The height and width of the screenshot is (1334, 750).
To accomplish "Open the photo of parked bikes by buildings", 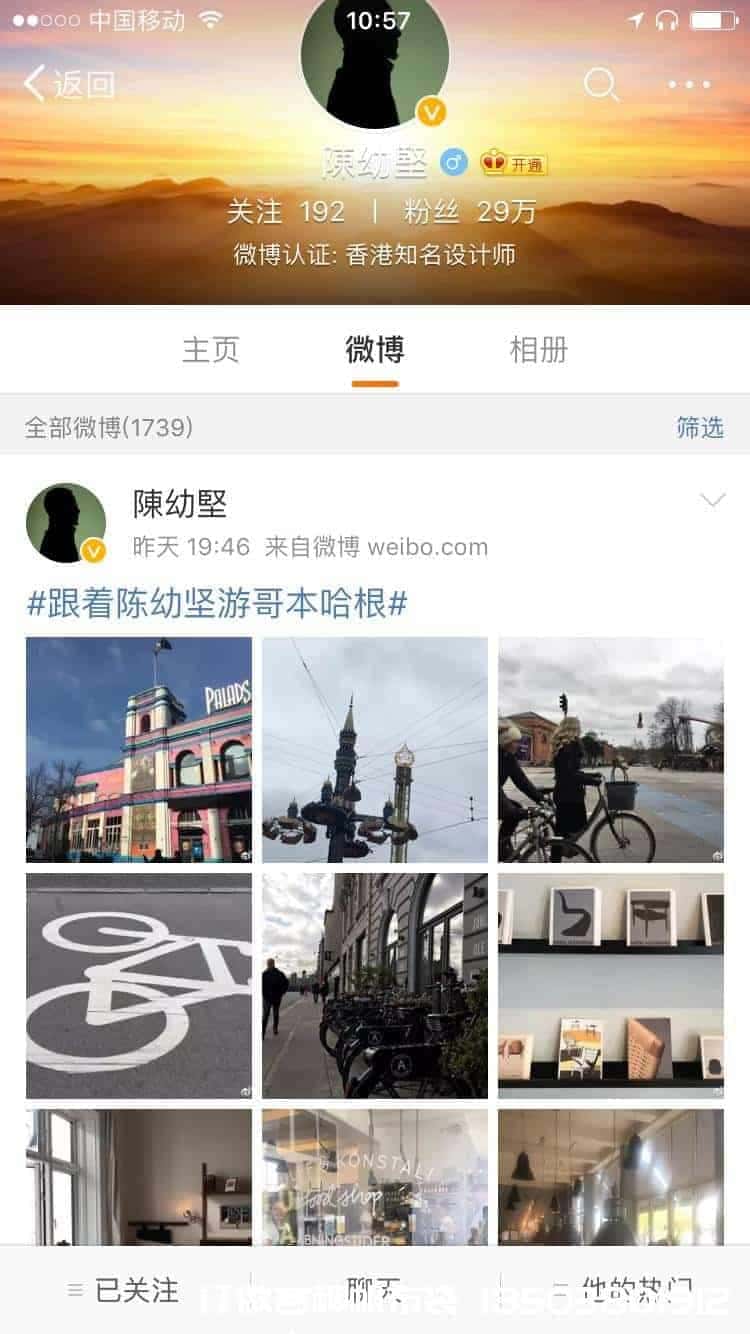I will pos(375,985).
